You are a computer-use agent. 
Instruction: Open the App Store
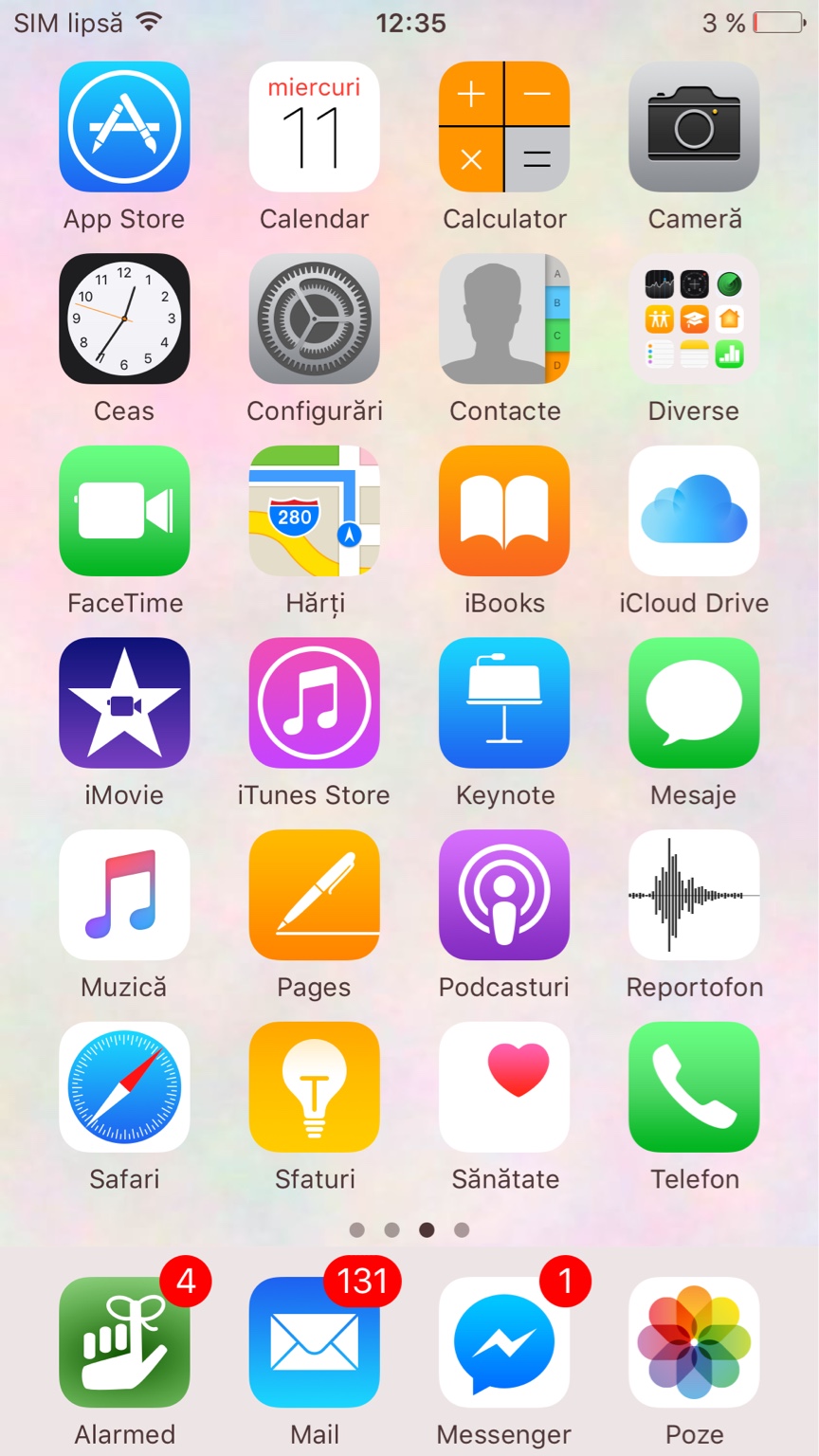[124, 127]
